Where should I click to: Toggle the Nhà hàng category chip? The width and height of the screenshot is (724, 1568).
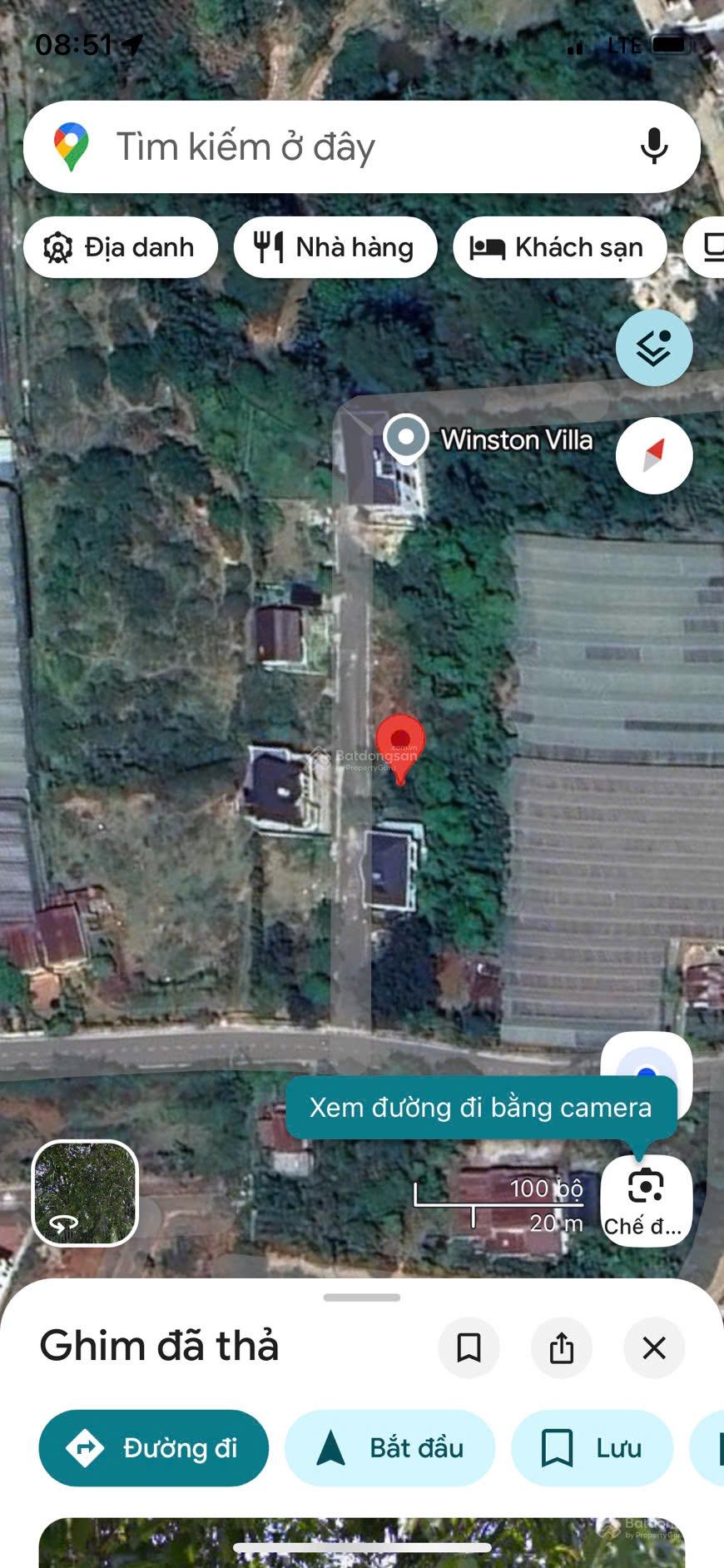pyautogui.click(x=335, y=246)
